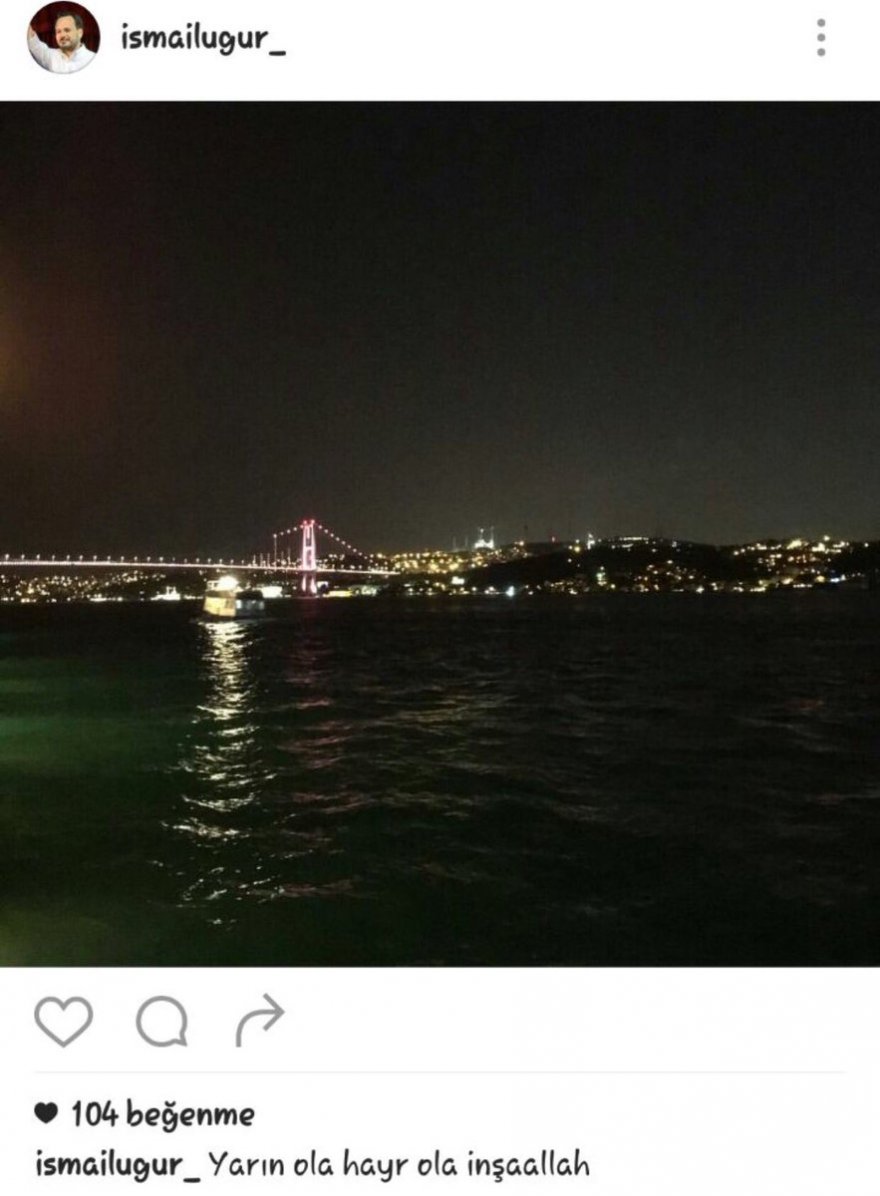Open the Bosphorus bridge night photo
The width and height of the screenshot is (880, 1196).
pos(440,534)
